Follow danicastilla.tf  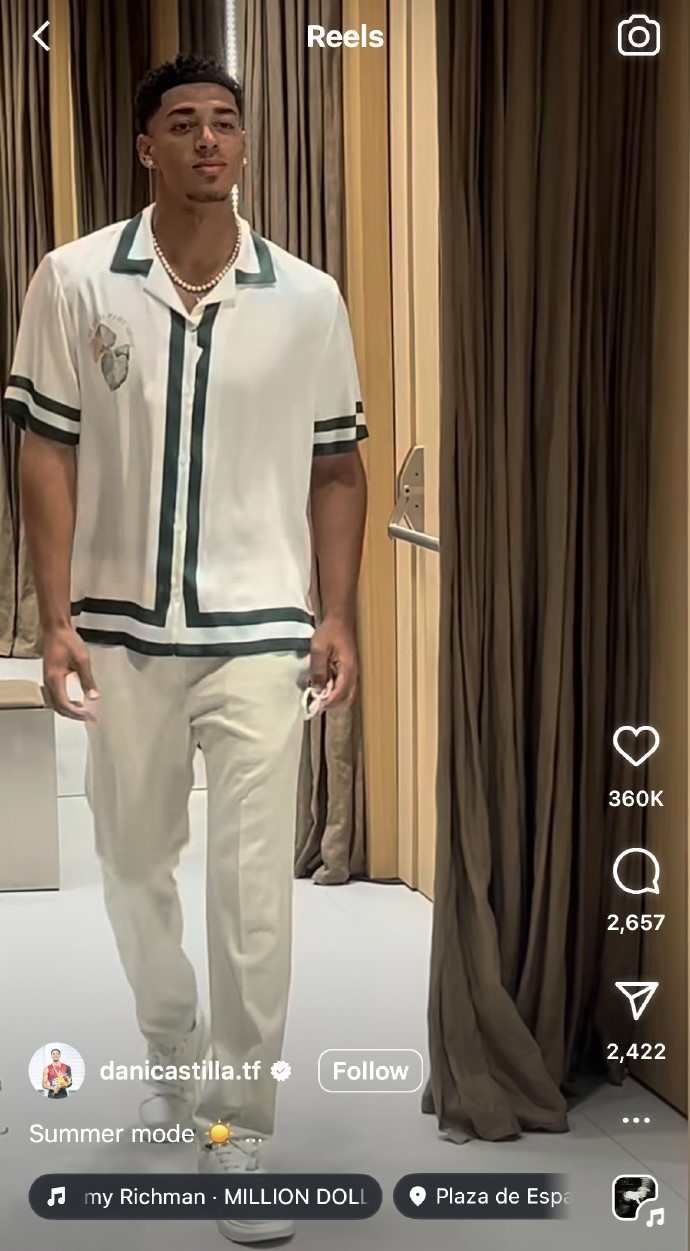[x=370, y=1071]
